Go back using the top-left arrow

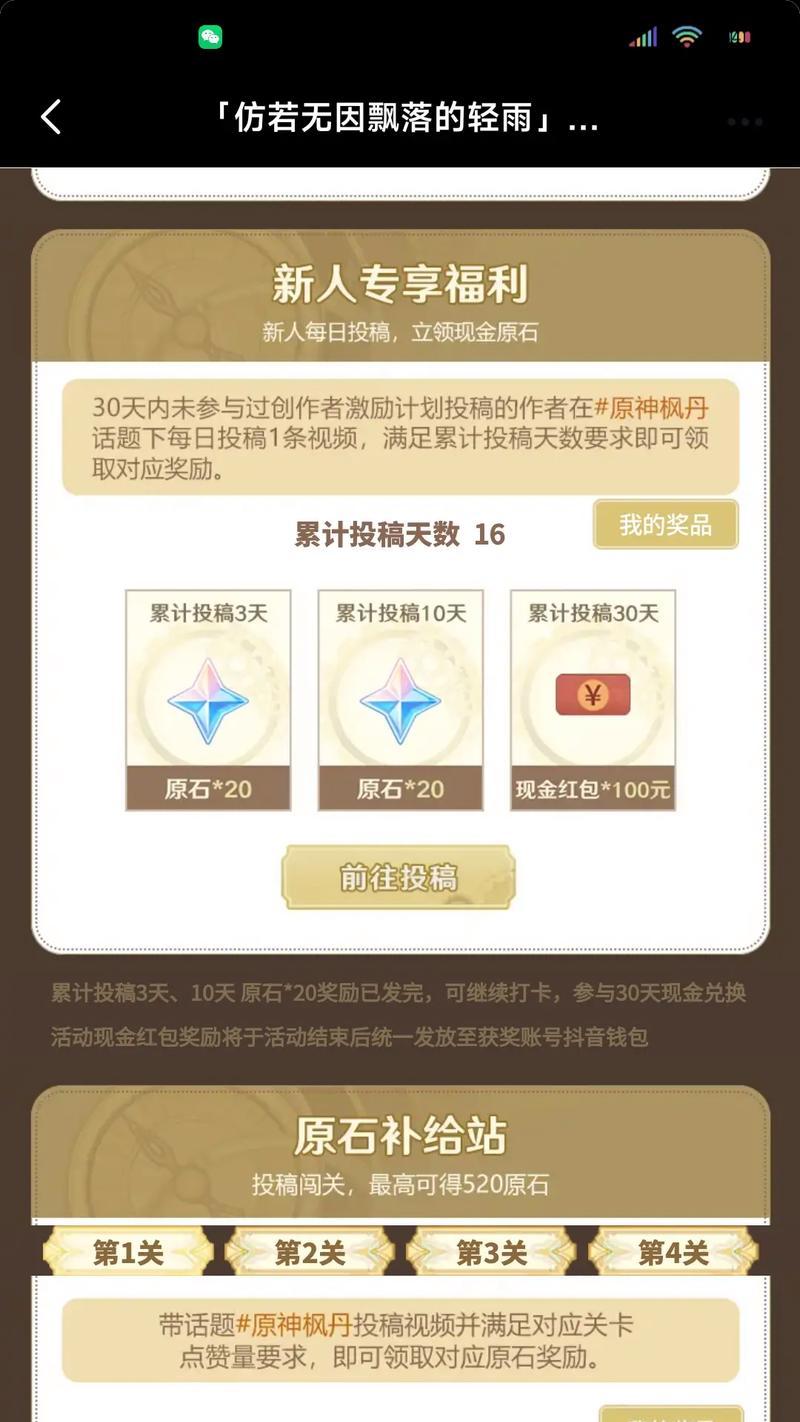coord(51,118)
